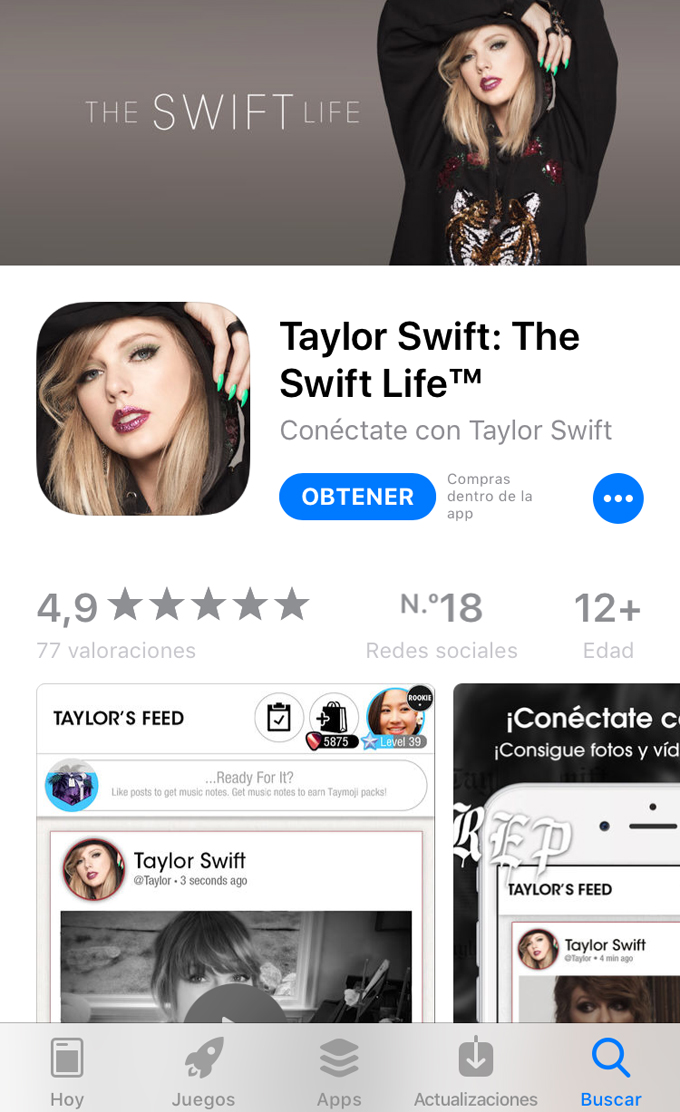Open the more options ellipsis button
The height and width of the screenshot is (1112, 680).
pyautogui.click(x=618, y=498)
